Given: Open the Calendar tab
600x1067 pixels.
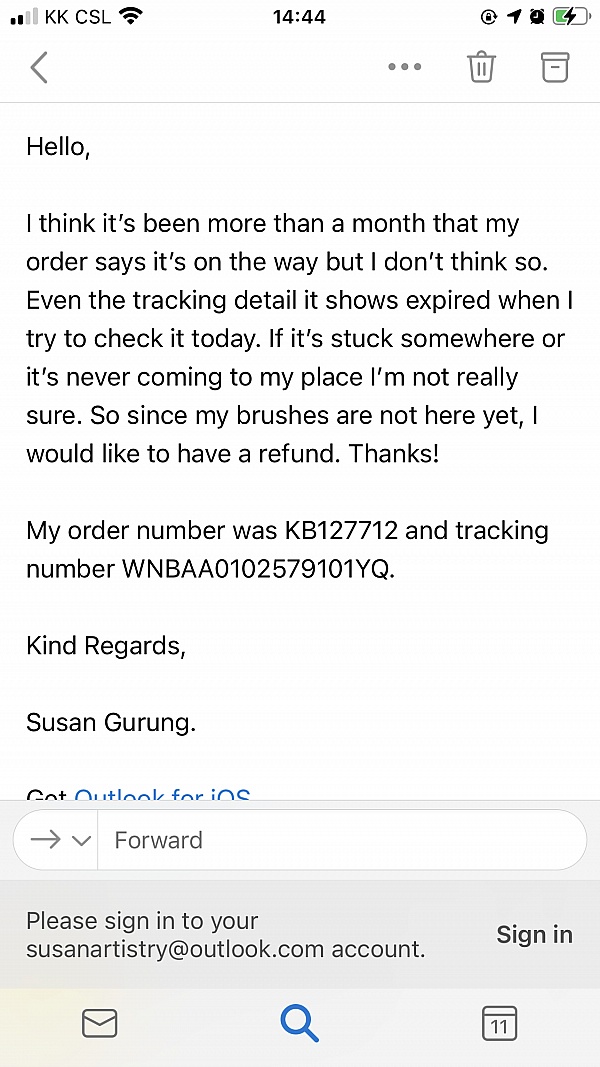Looking at the screenshot, I should (499, 1023).
